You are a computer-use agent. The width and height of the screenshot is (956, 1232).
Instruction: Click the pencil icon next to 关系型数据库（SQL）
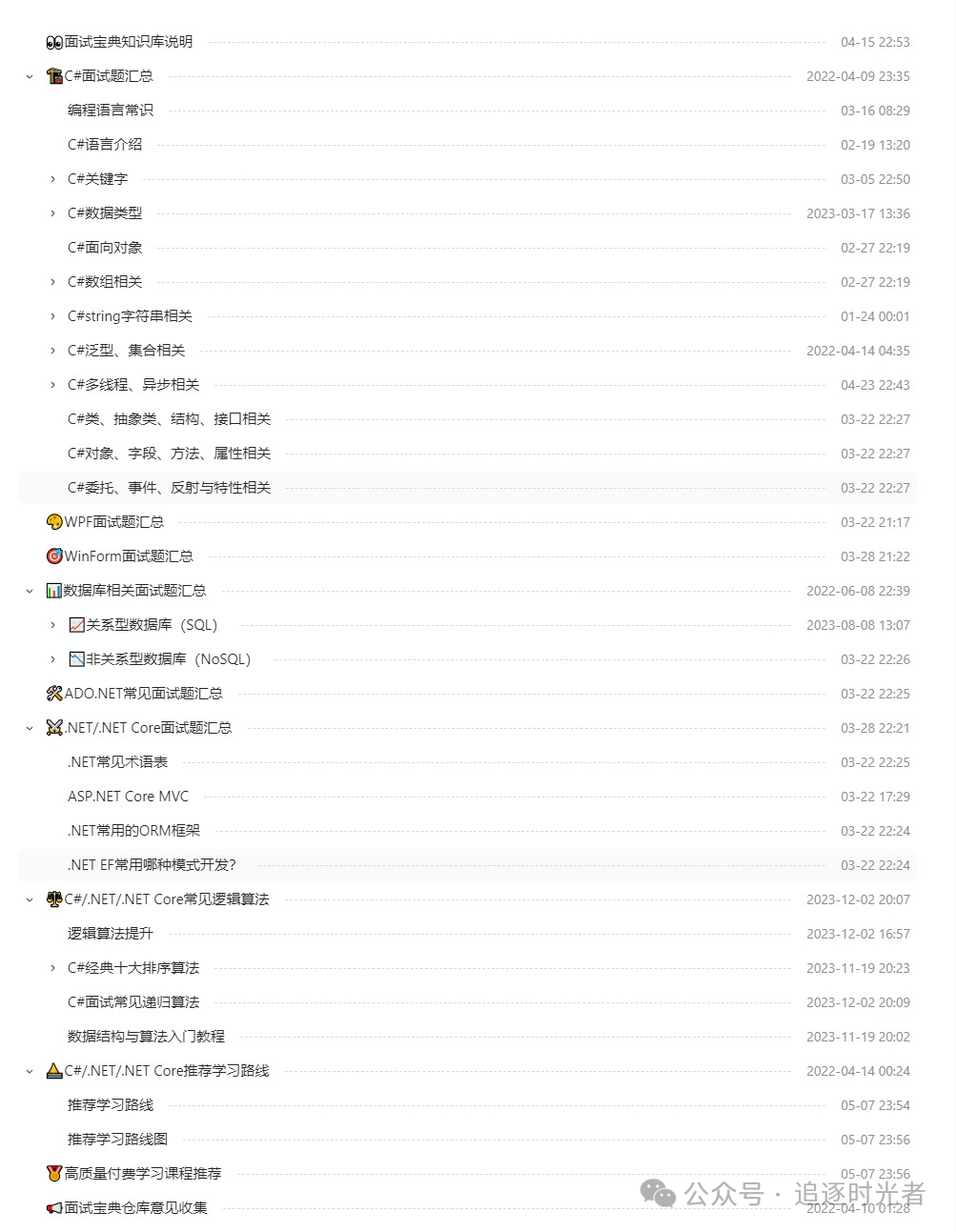click(76, 625)
